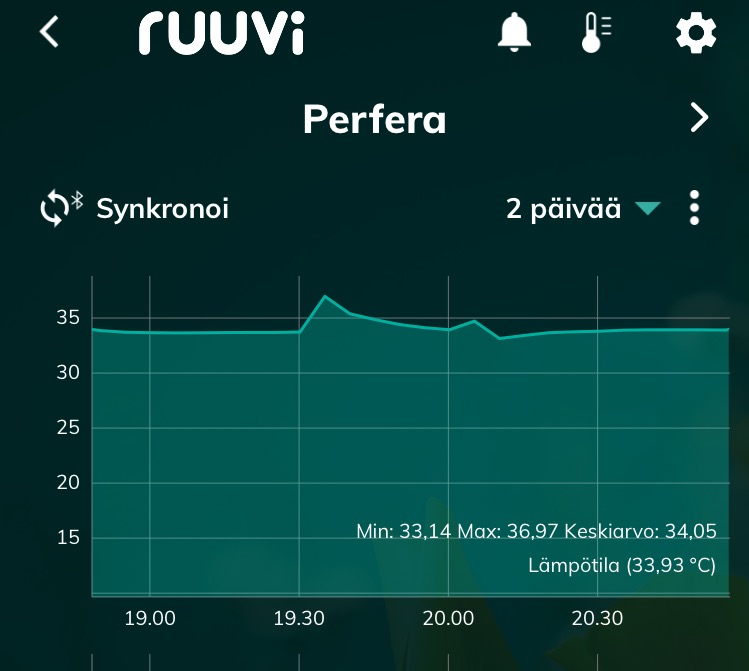
Task: Tap Synkronoi to sync via Bluetooth
Action: [x=135, y=209]
